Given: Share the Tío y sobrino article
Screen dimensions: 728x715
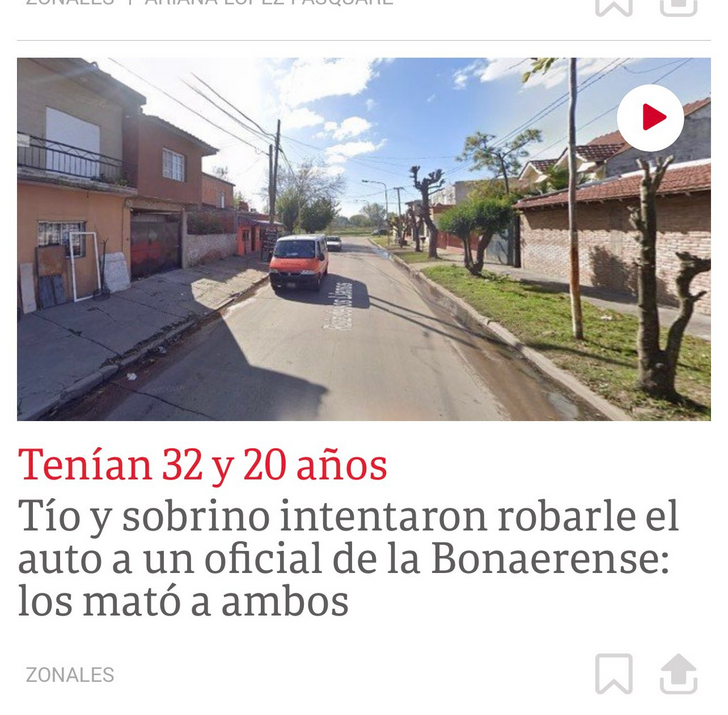Looking at the screenshot, I should tap(678, 674).
